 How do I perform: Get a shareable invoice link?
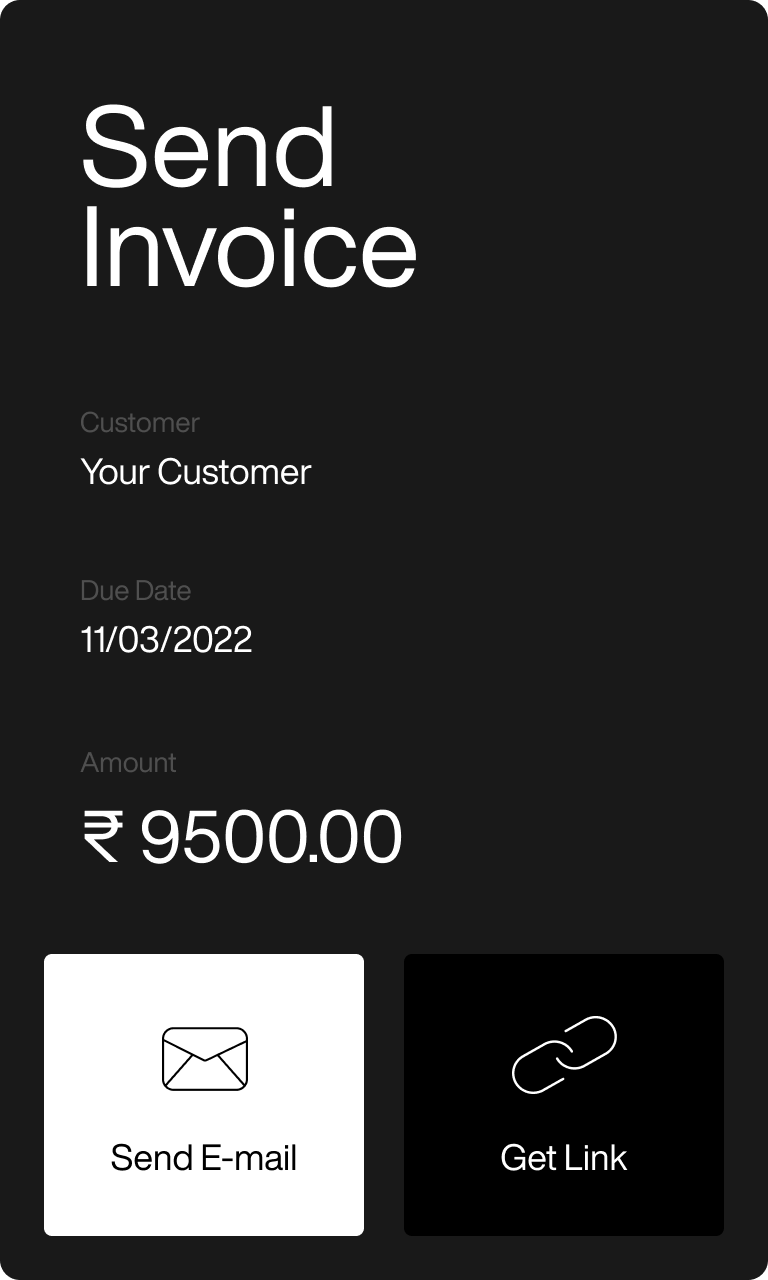coord(564,1095)
